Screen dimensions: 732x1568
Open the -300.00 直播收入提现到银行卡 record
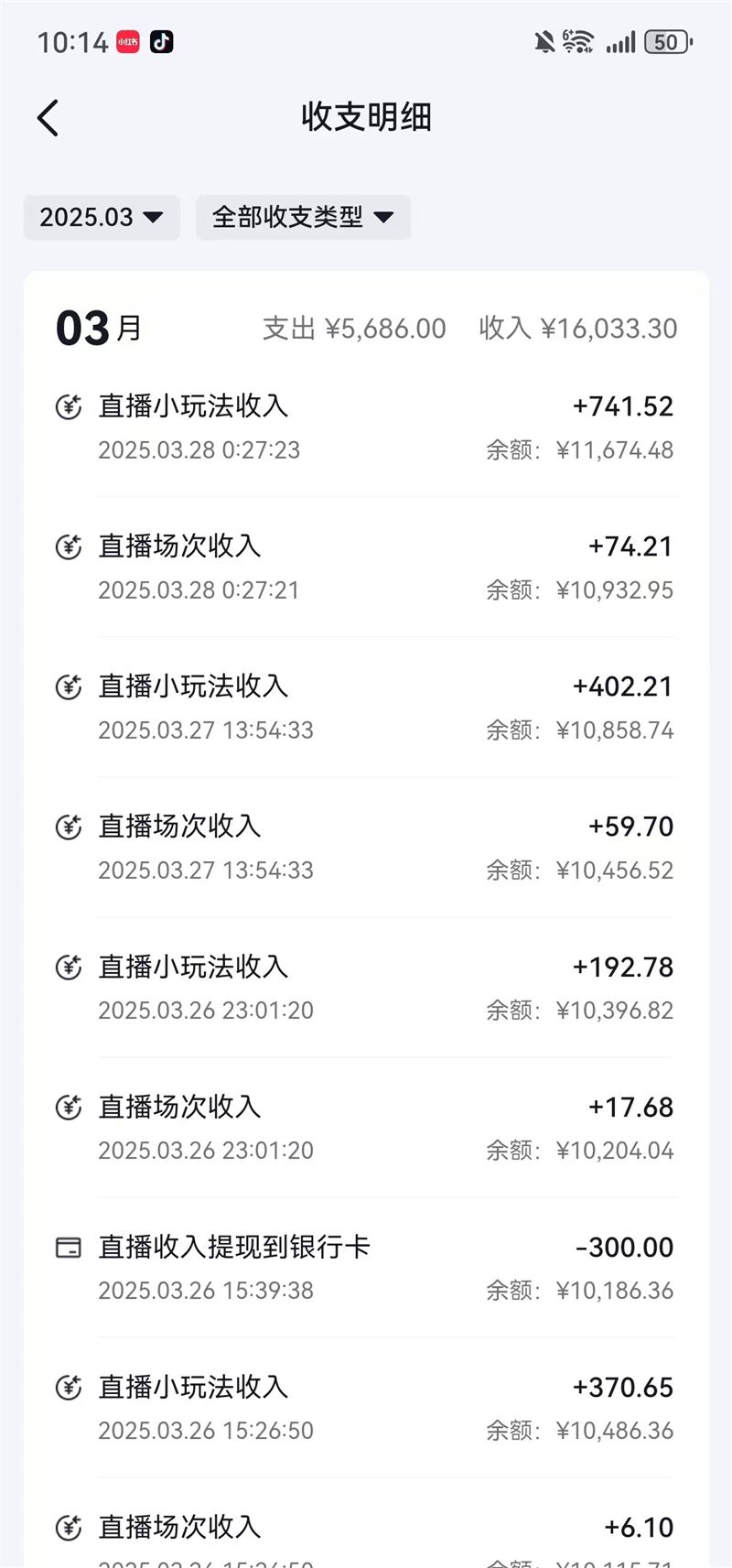point(366,1268)
